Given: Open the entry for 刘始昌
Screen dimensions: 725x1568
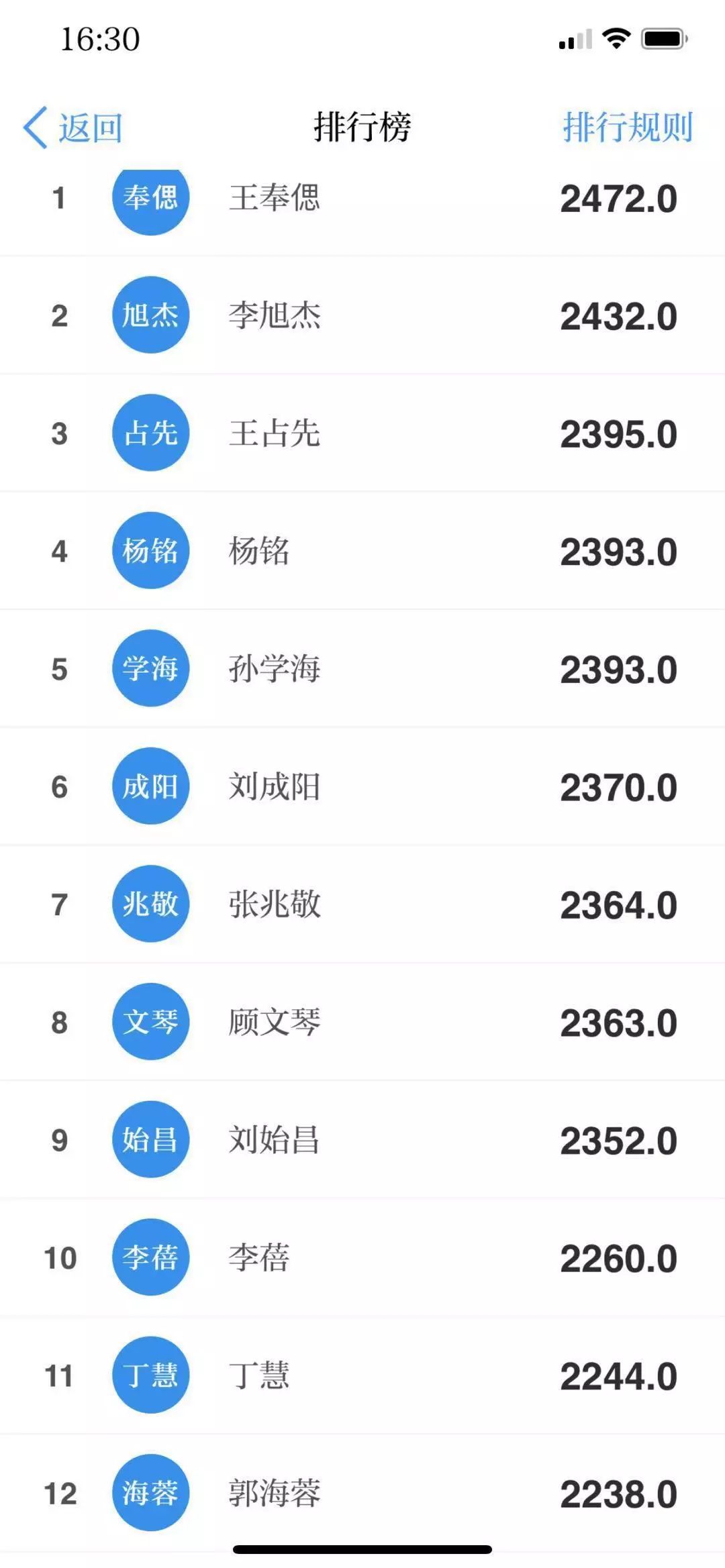Looking at the screenshot, I should coord(362,1139).
